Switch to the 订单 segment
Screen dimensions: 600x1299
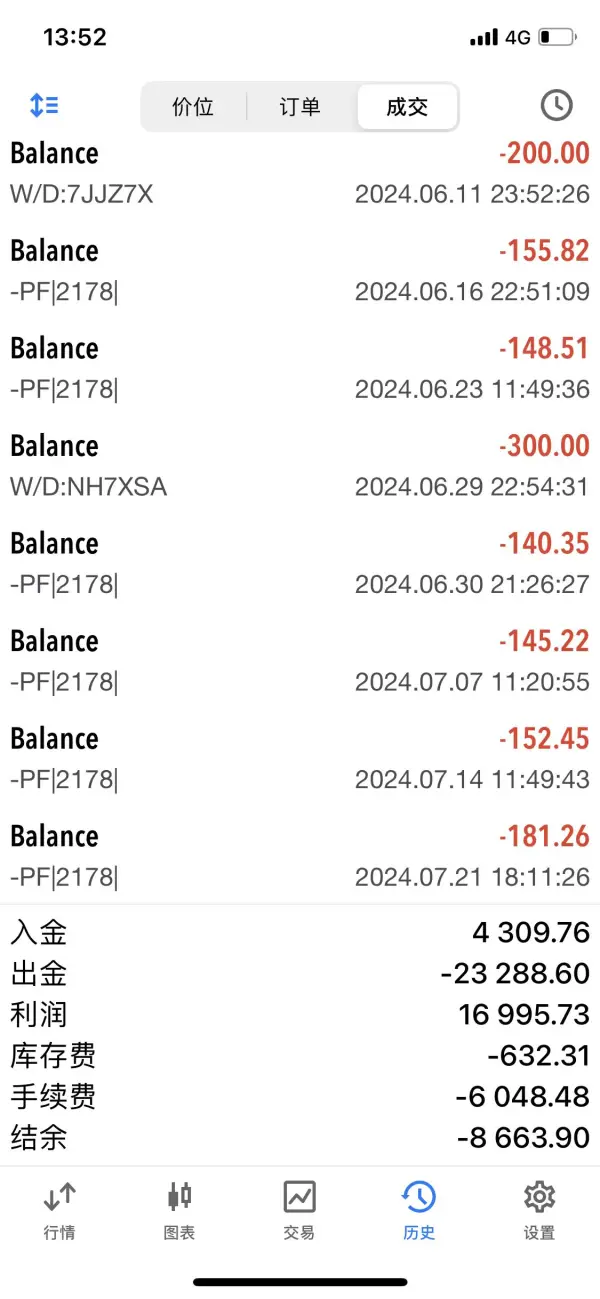(300, 107)
